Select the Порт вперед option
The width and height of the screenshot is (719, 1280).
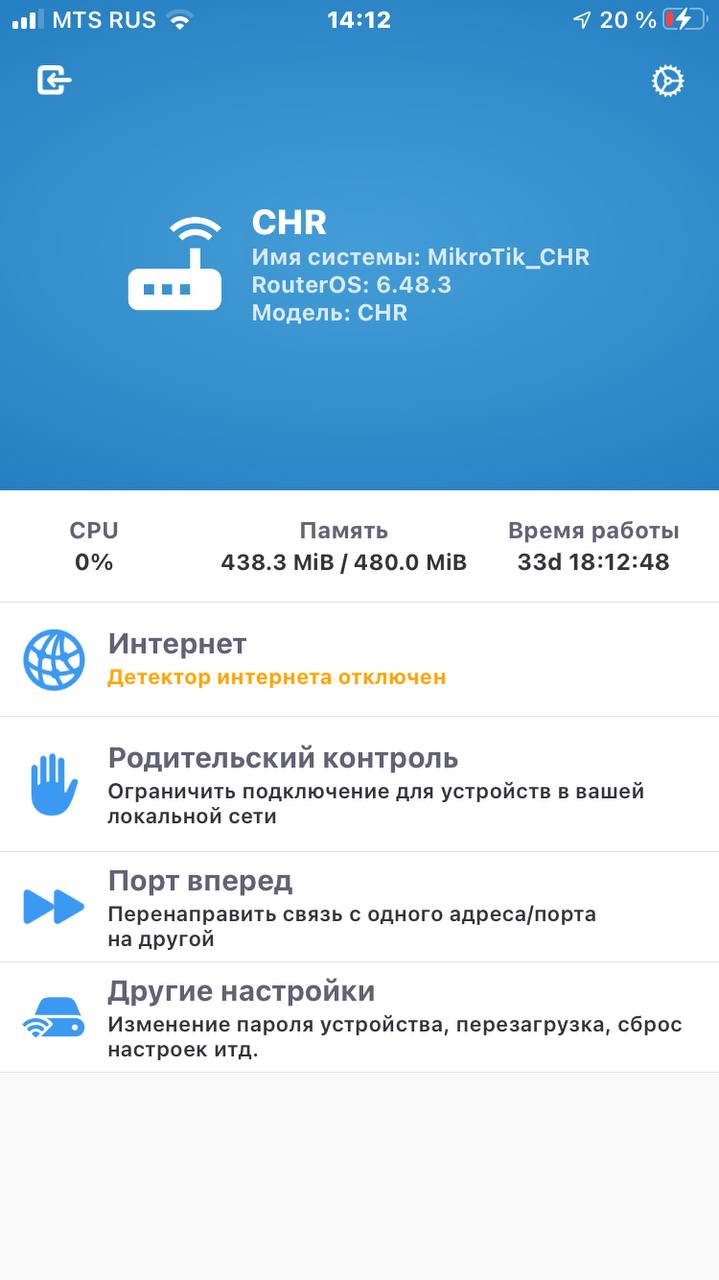tap(359, 908)
